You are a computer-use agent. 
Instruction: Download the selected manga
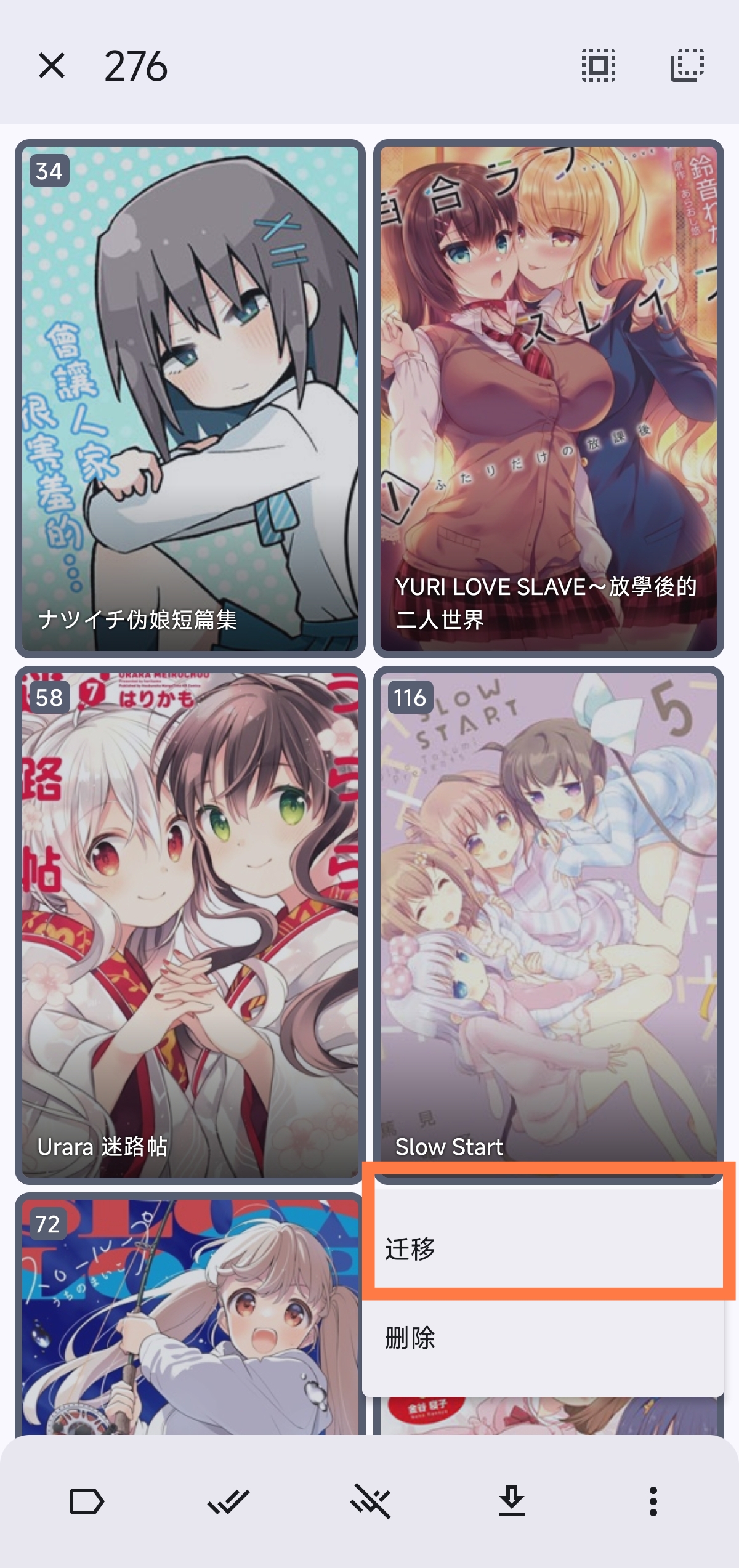[x=511, y=1501]
